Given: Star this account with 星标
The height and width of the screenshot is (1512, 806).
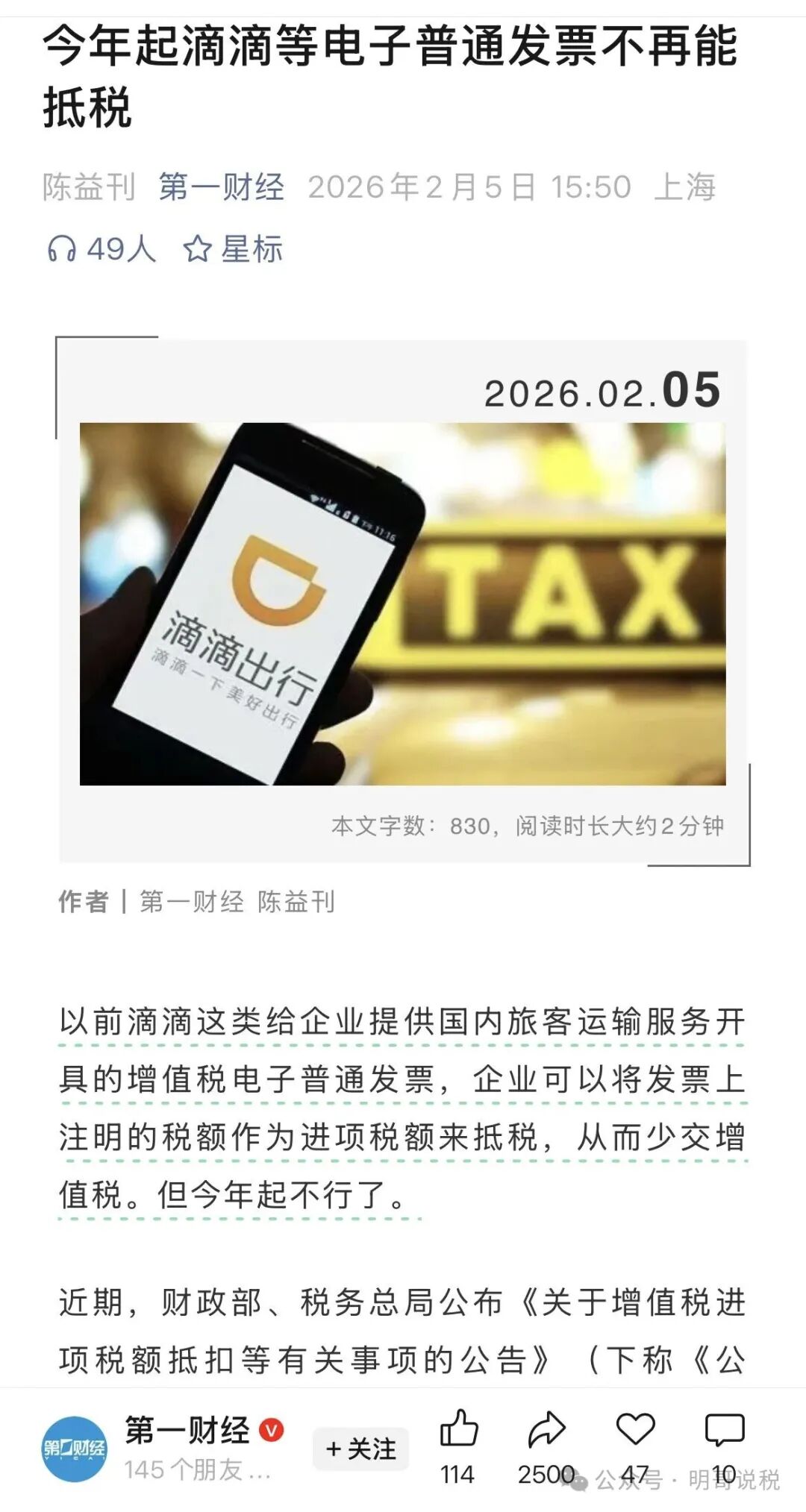Looking at the screenshot, I should [233, 249].
